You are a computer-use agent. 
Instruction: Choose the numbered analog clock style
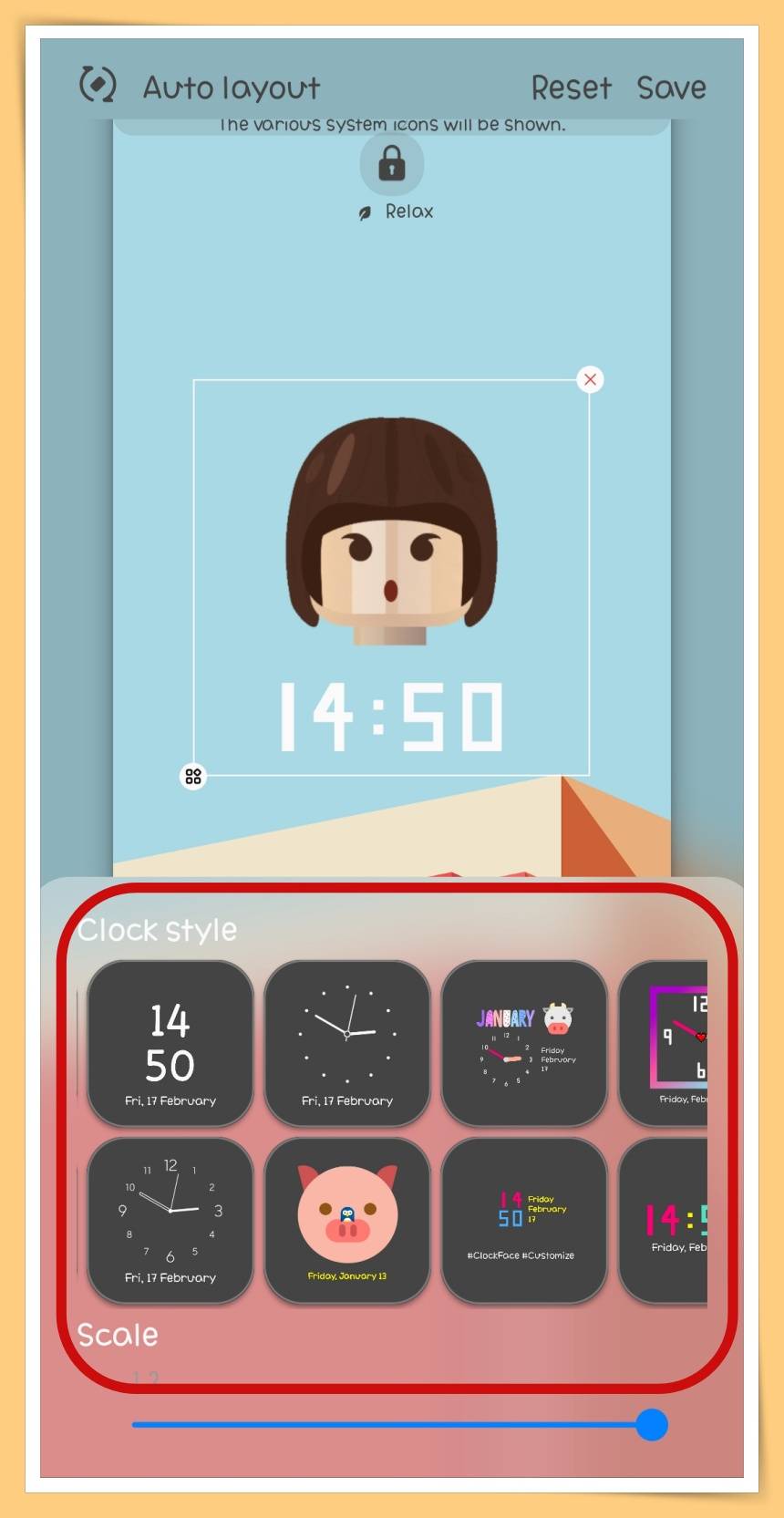click(170, 1220)
